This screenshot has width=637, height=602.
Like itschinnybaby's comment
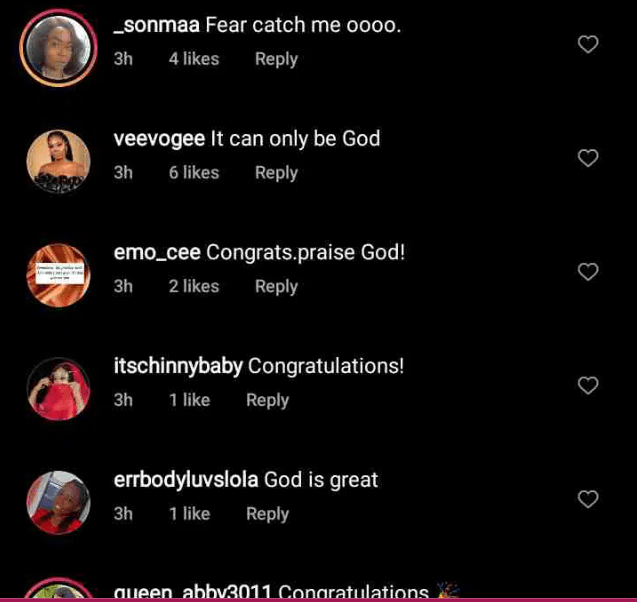click(588, 385)
